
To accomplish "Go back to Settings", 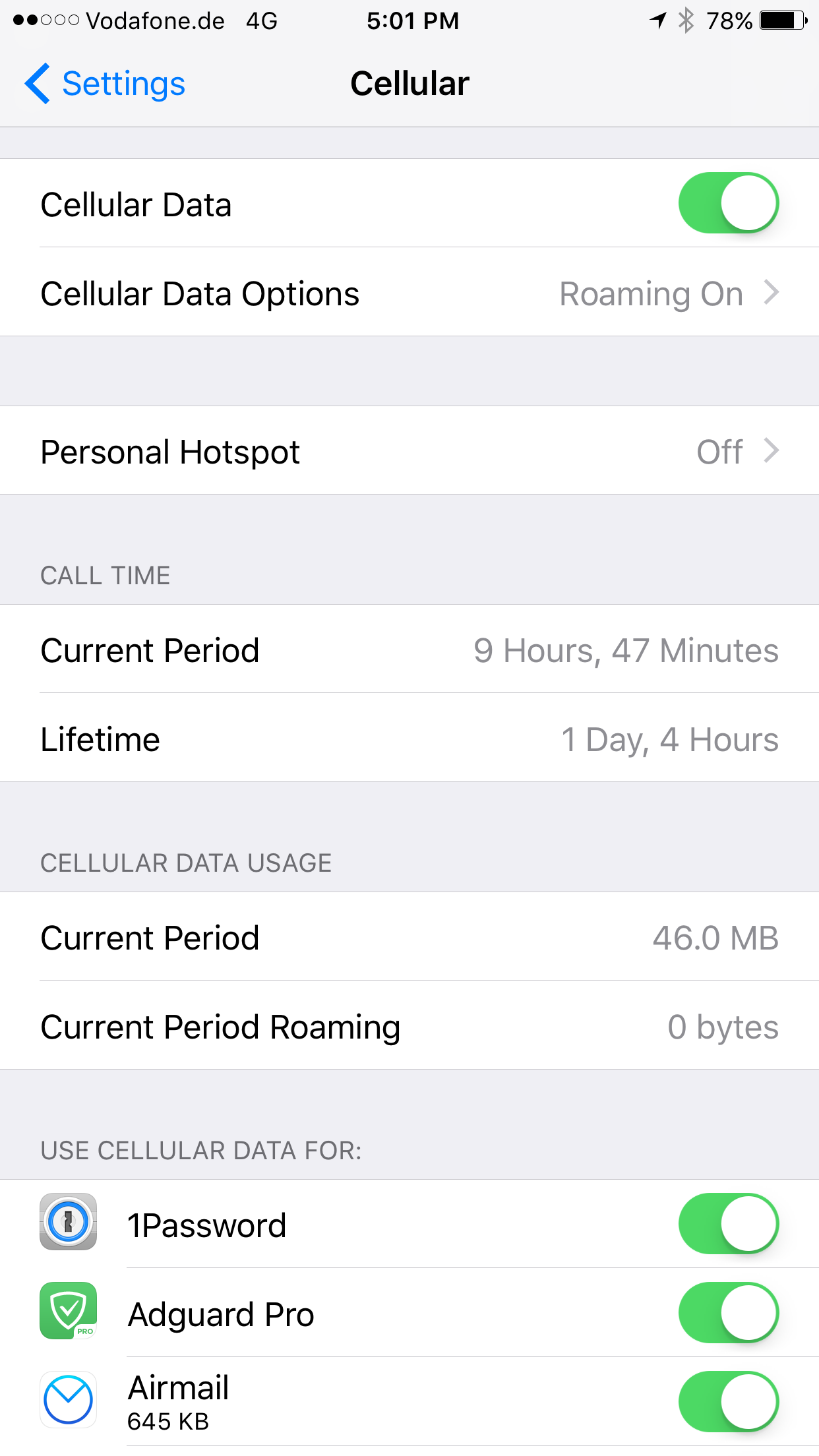I will [105, 84].
